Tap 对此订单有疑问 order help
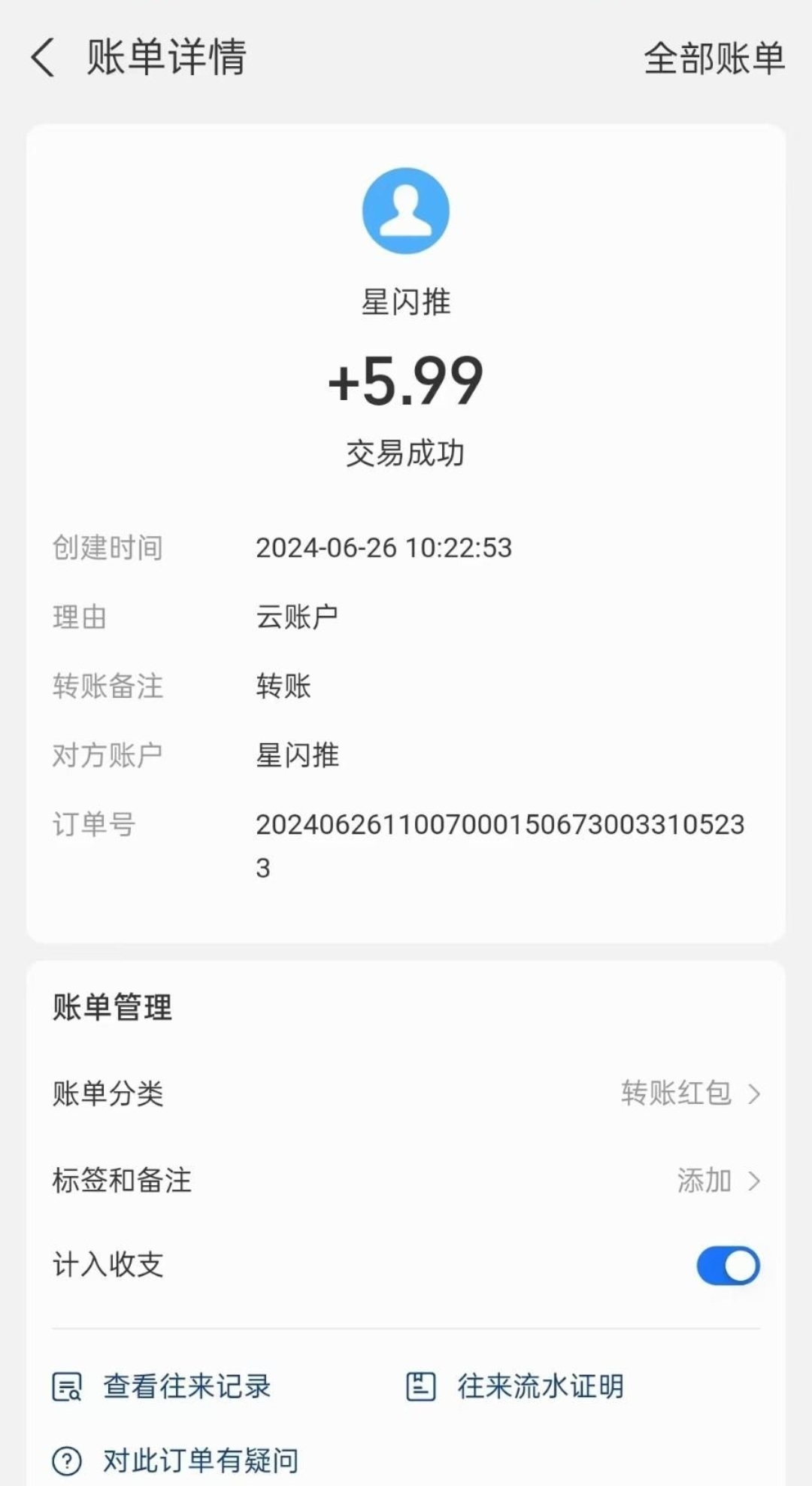This screenshot has width=812, height=1486. click(x=175, y=1460)
